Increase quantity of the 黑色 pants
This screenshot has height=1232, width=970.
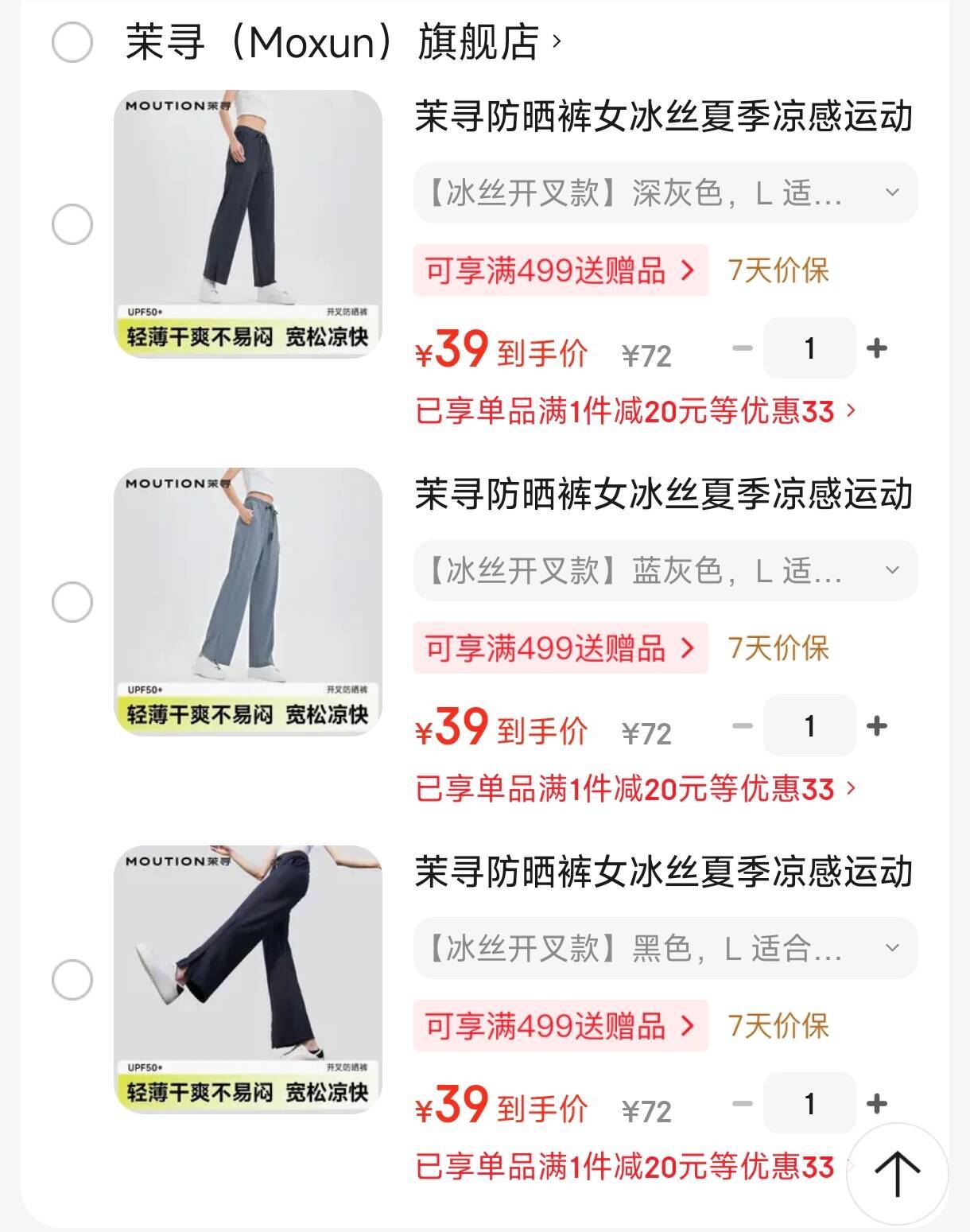point(876,1104)
